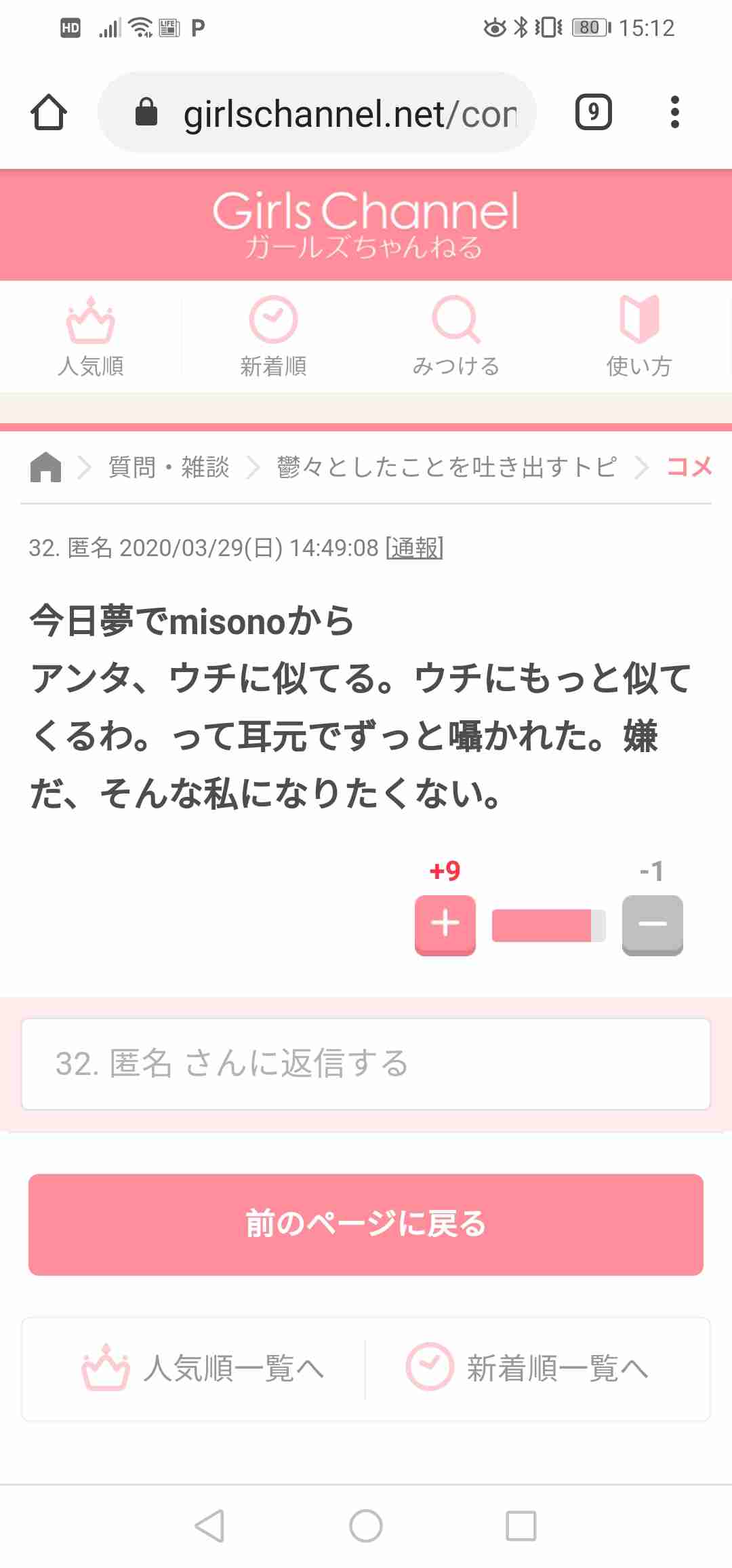Go to the site home breadcrumb
Viewport: 732px width, 1568px height.
(x=45, y=467)
